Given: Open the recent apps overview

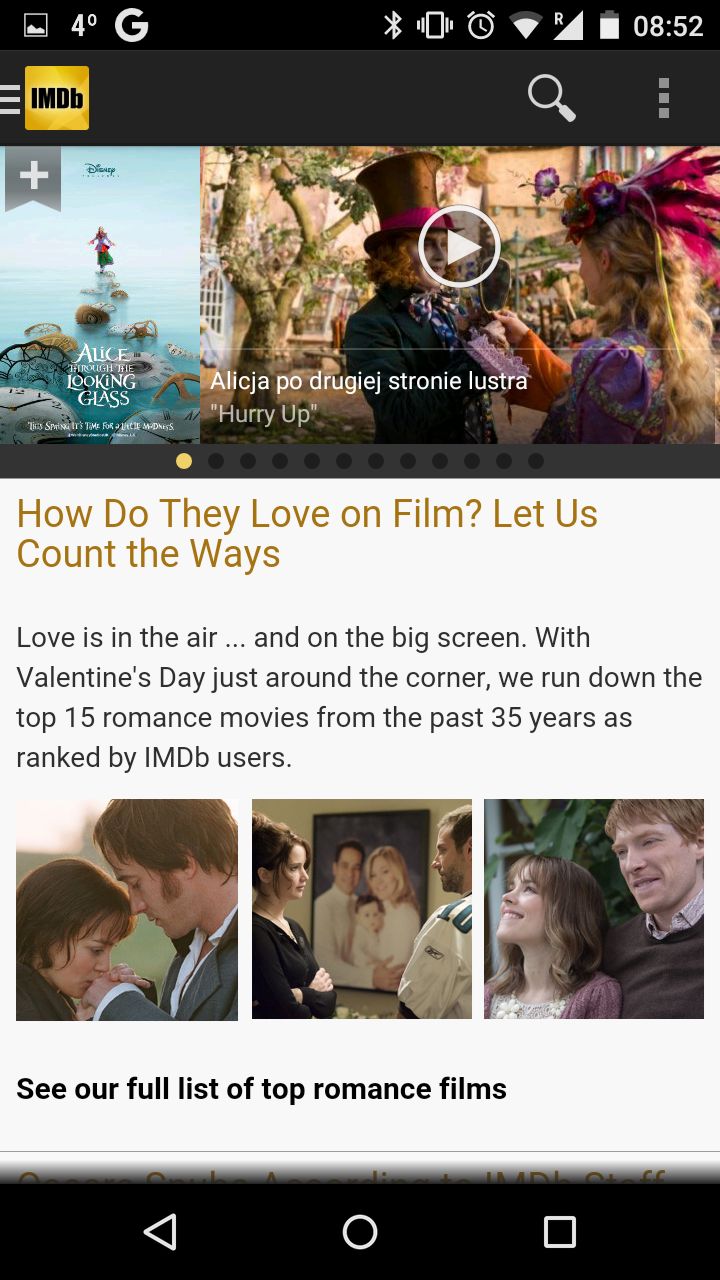Looking at the screenshot, I should pos(560,1232).
